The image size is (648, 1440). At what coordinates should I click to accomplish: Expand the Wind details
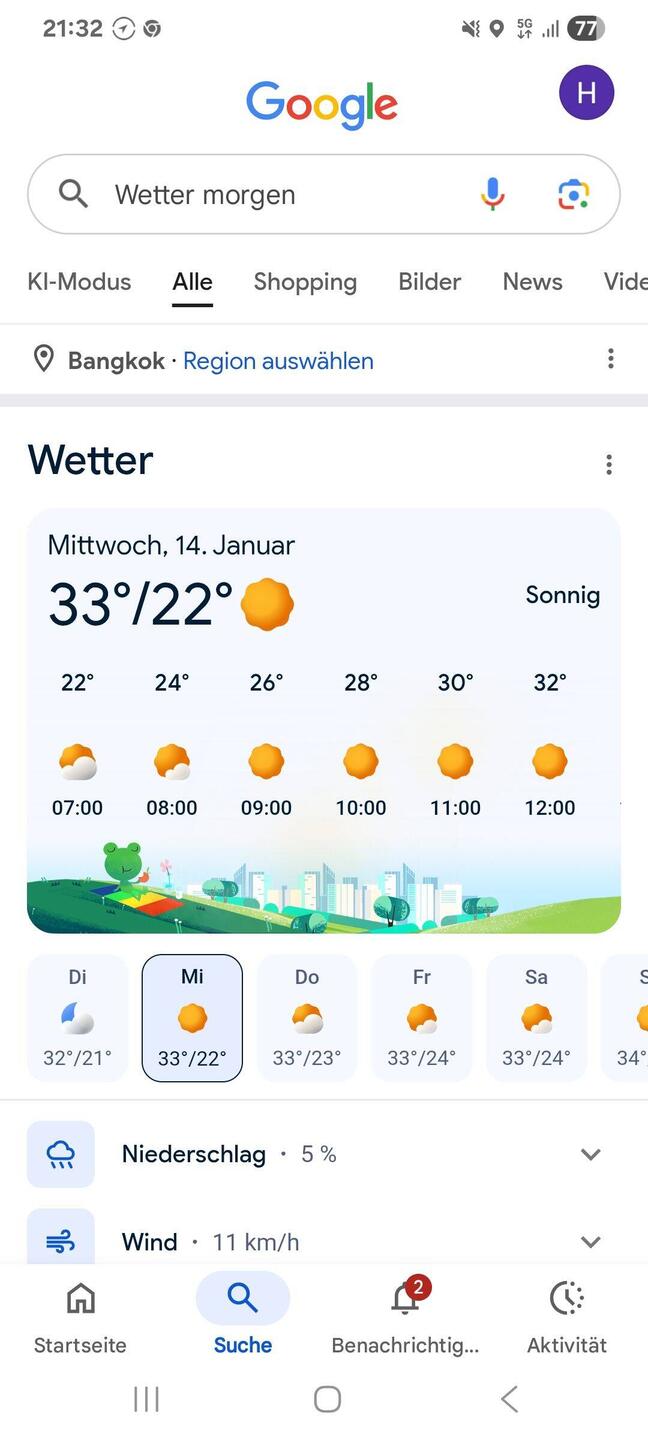point(590,1242)
